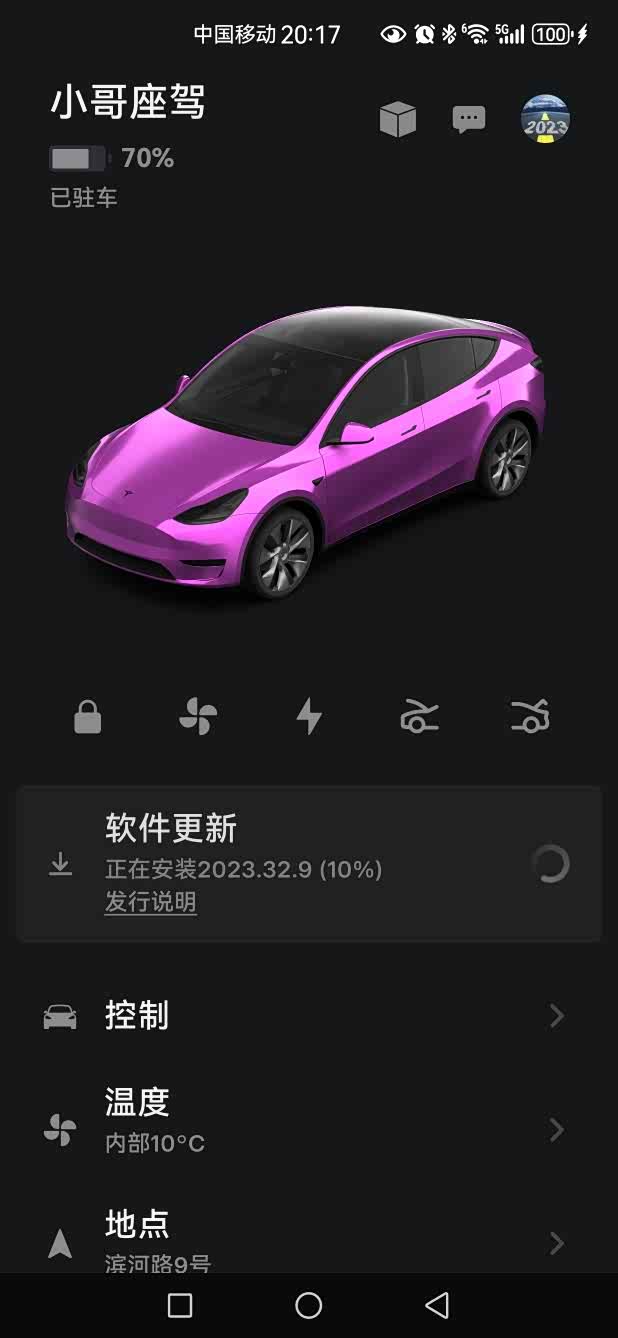Viewport: 618px width, 1338px height.
Task: Open the charging lightning bolt shortcut
Action: 309,717
